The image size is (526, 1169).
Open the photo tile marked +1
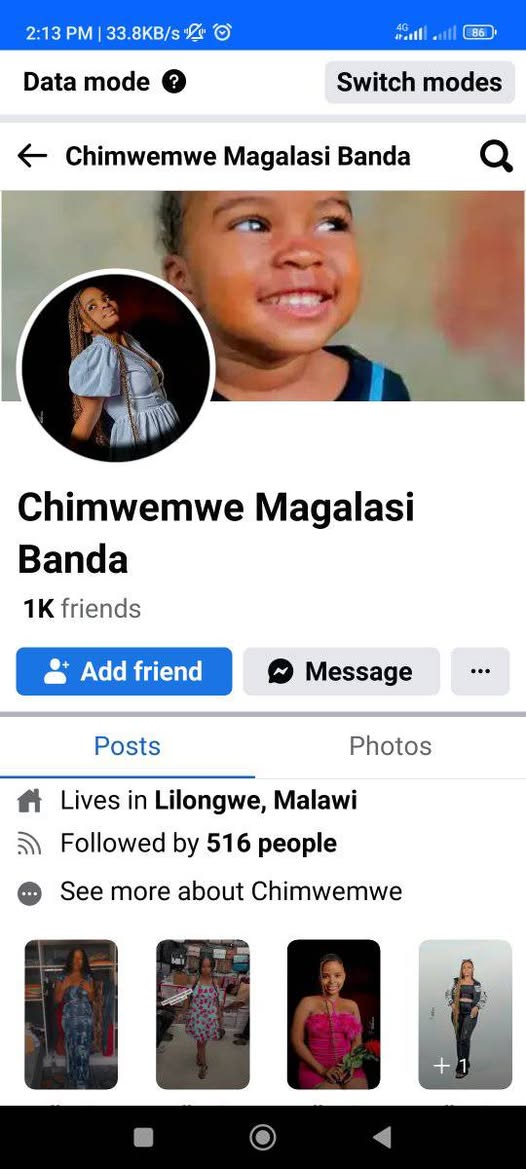[x=465, y=1014]
